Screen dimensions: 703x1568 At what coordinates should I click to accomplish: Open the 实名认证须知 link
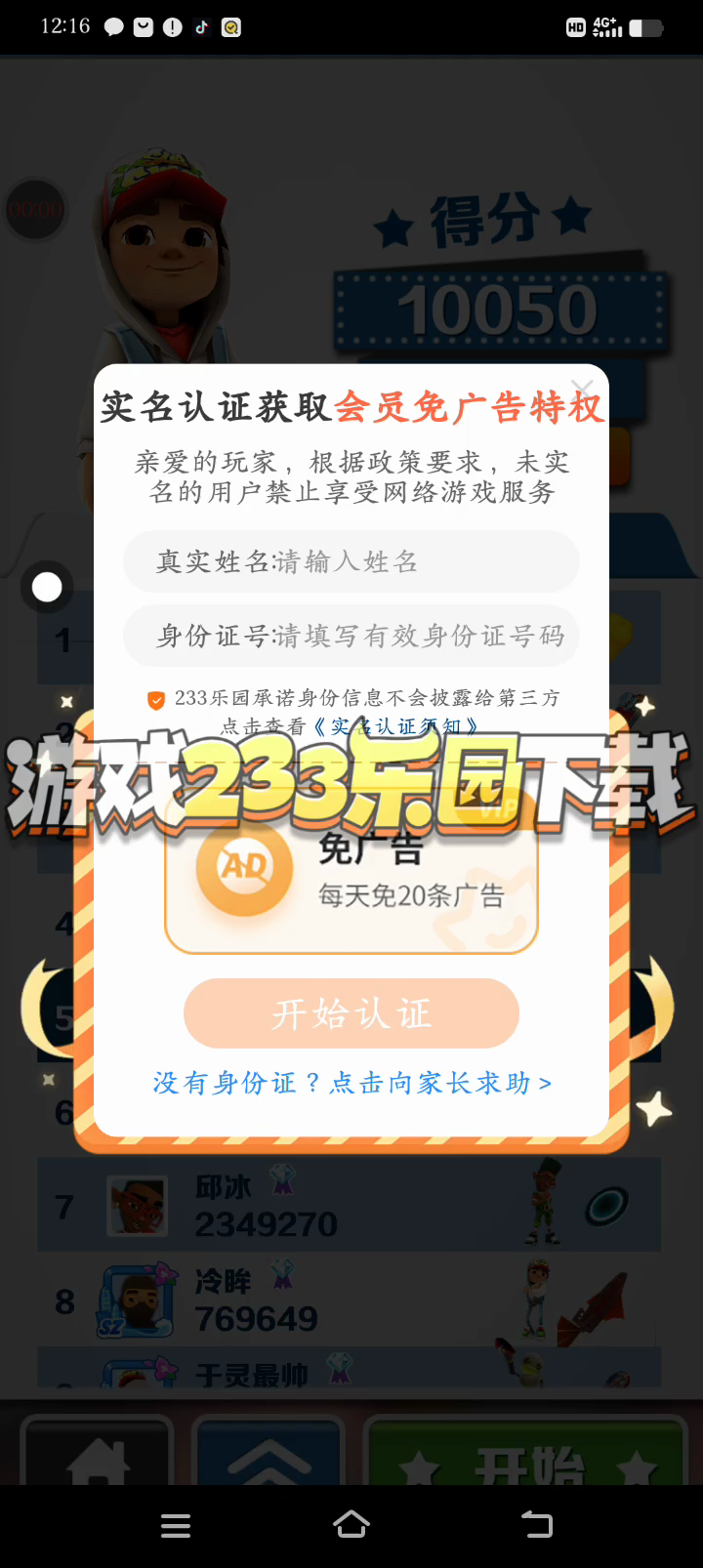click(x=395, y=726)
